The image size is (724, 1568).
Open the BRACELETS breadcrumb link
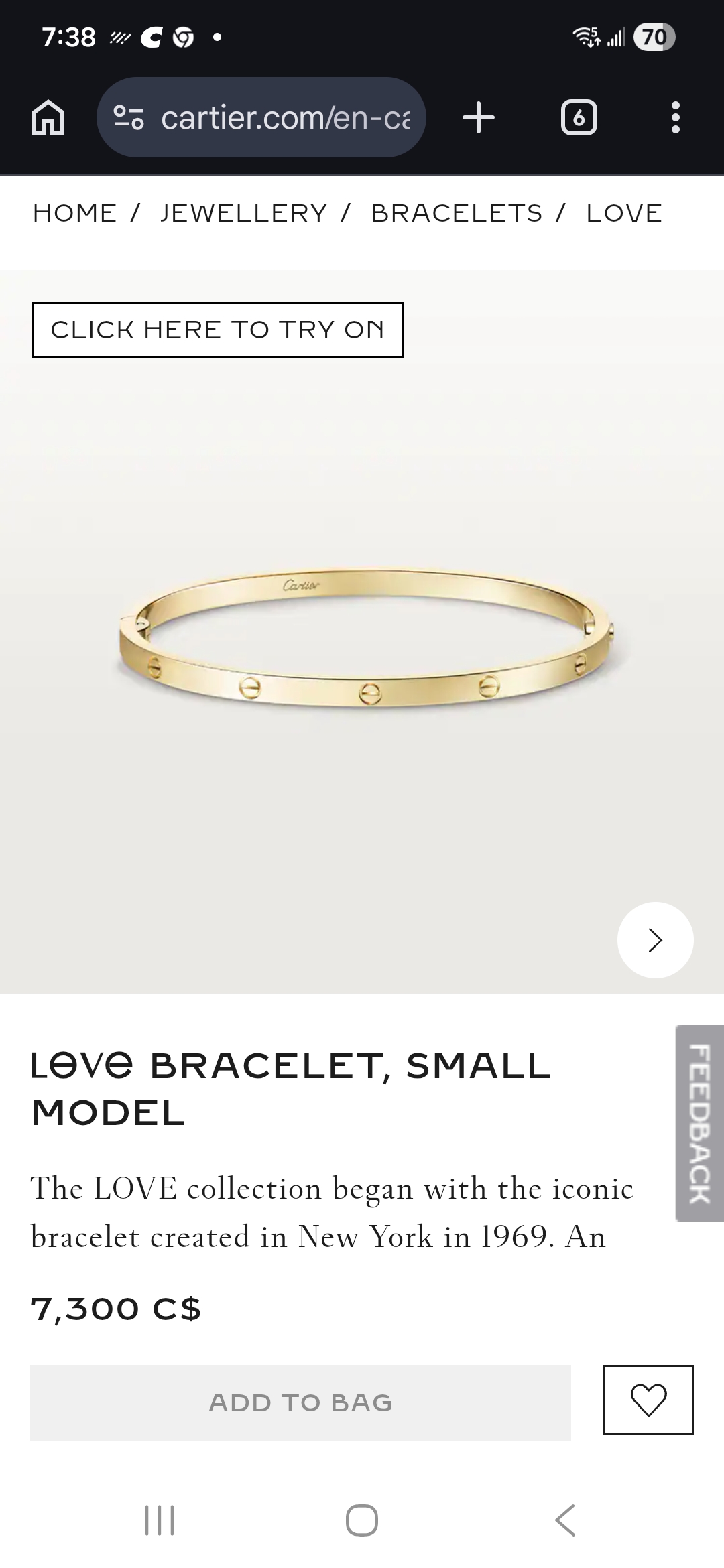pos(457,213)
